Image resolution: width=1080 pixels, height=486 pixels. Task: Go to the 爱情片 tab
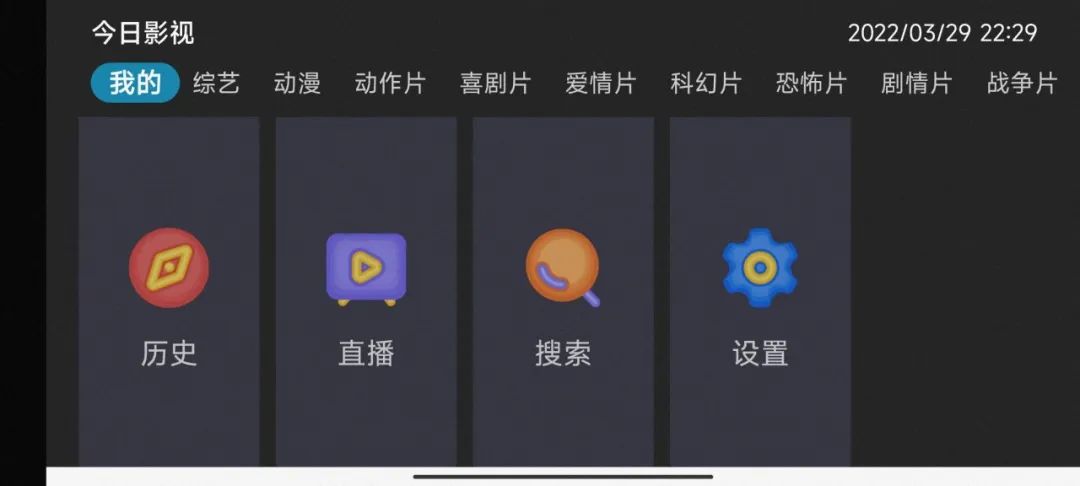tap(600, 83)
